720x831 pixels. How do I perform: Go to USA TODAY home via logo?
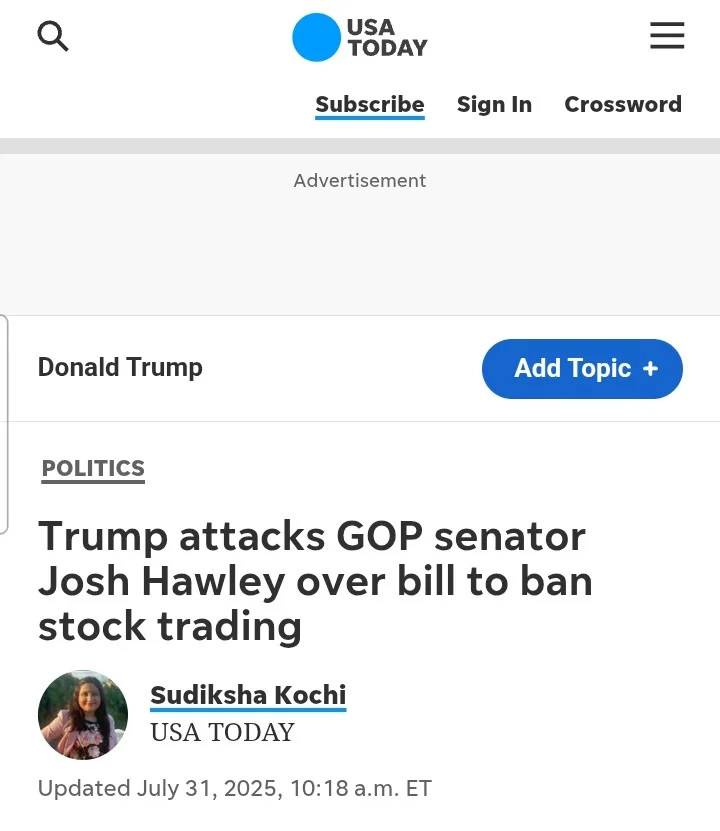(x=360, y=38)
